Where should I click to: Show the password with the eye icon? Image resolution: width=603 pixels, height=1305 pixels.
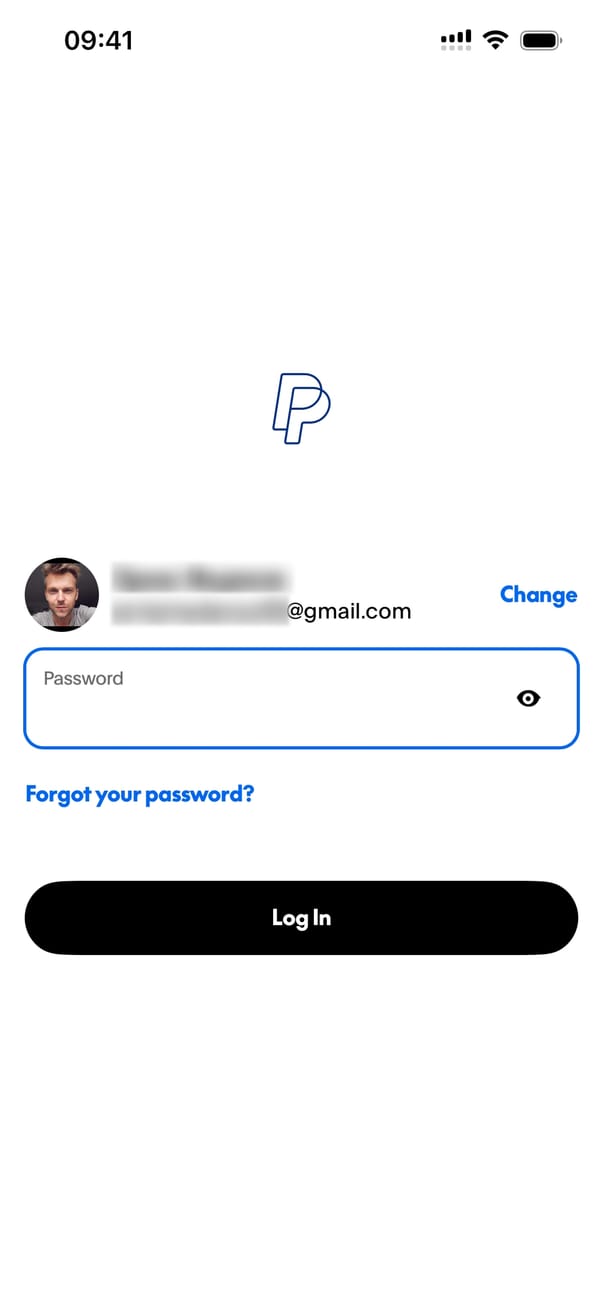tap(528, 699)
